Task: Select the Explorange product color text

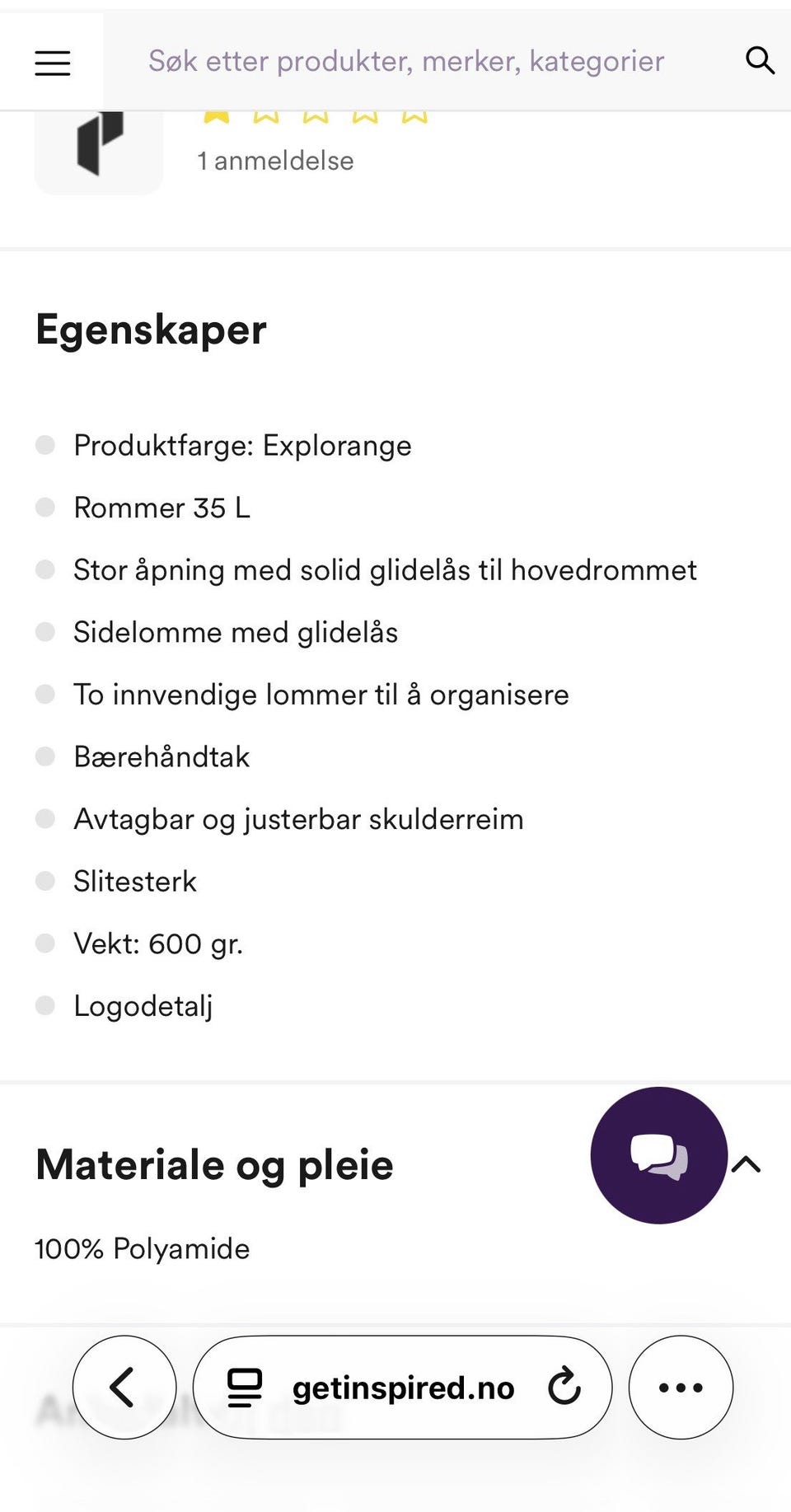Action: [241, 446]
